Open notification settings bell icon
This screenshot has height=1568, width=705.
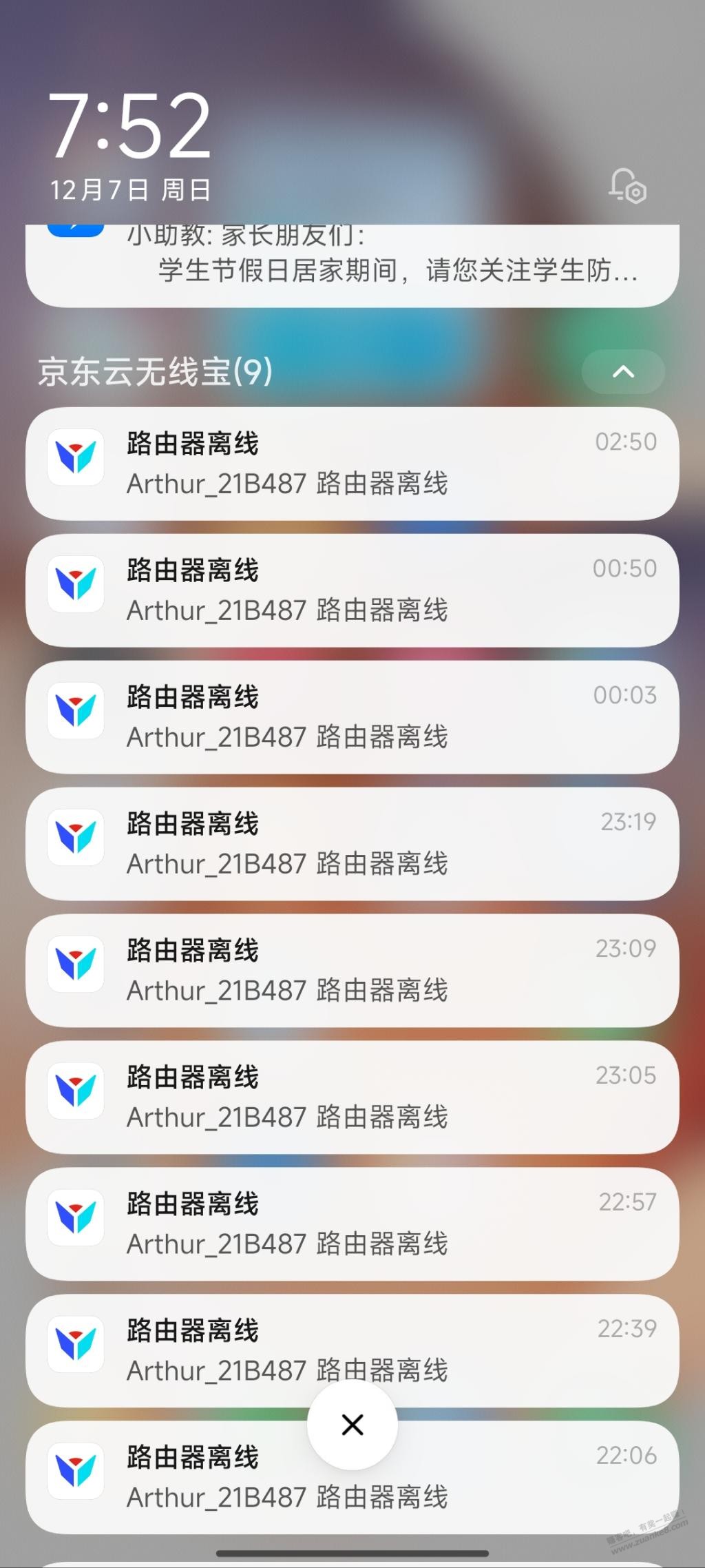pyautogui.click(x=627, y=185)
